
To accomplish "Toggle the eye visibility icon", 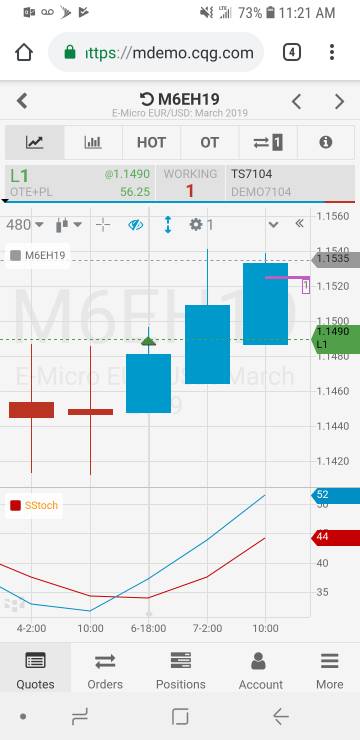I will [x=135, y=225].
